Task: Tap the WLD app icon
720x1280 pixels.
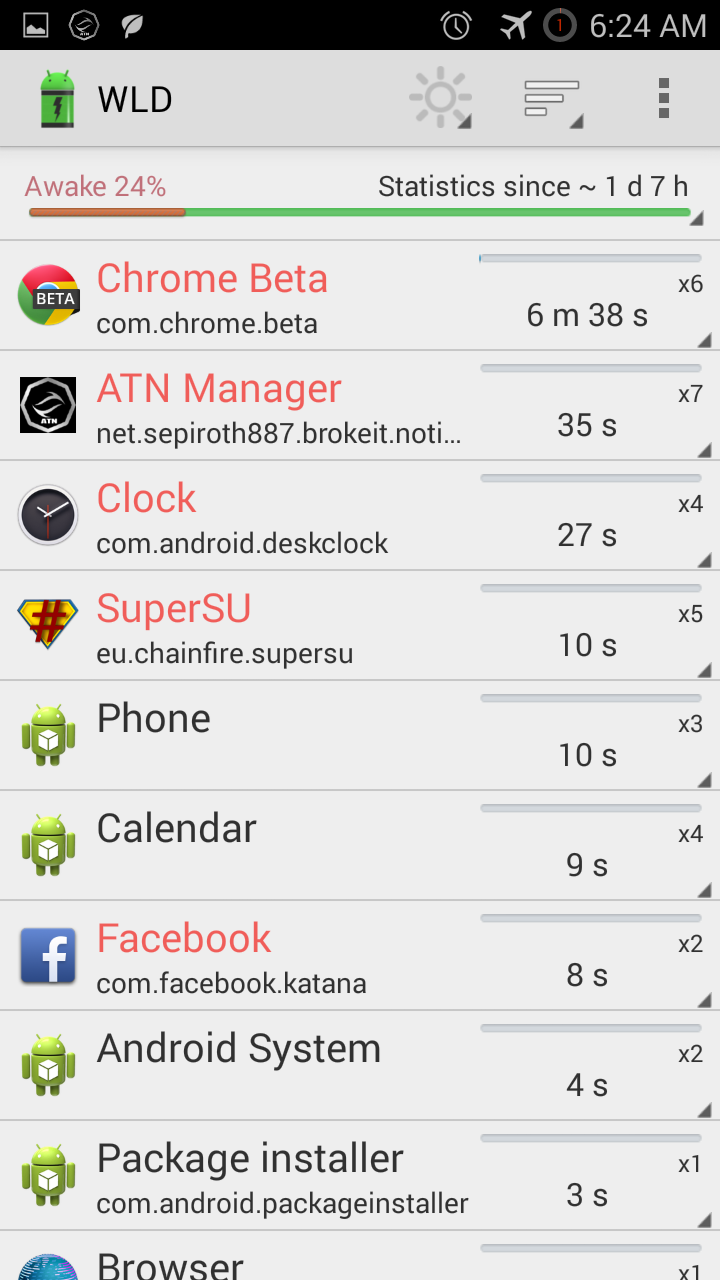Action: [57, 99]
